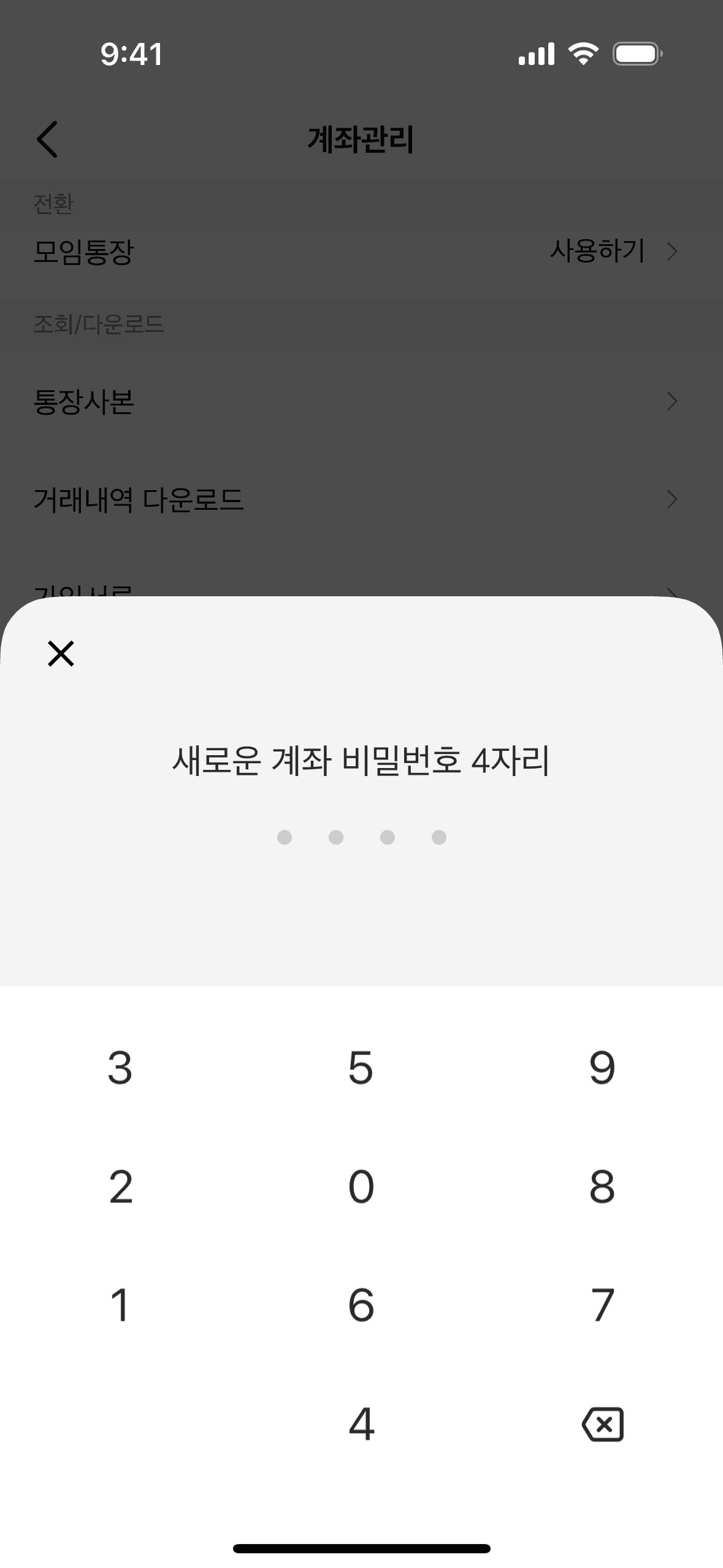The image size is (723, 1568).
Task: Enter digit 4 on the keypad
Action: 361,1424
